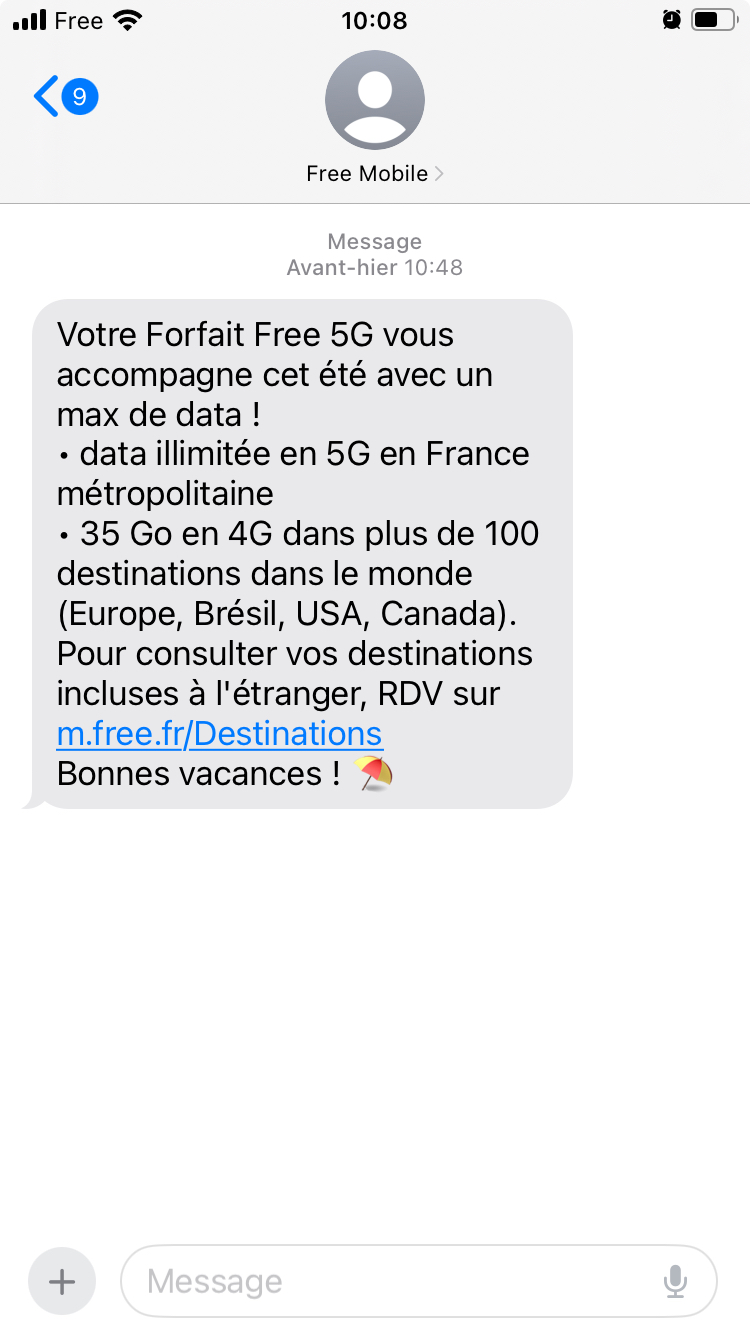The image size is (750, 1334).
Task: Open the m.free.fr/Destinations link
Action: click(x=220, y=734)
